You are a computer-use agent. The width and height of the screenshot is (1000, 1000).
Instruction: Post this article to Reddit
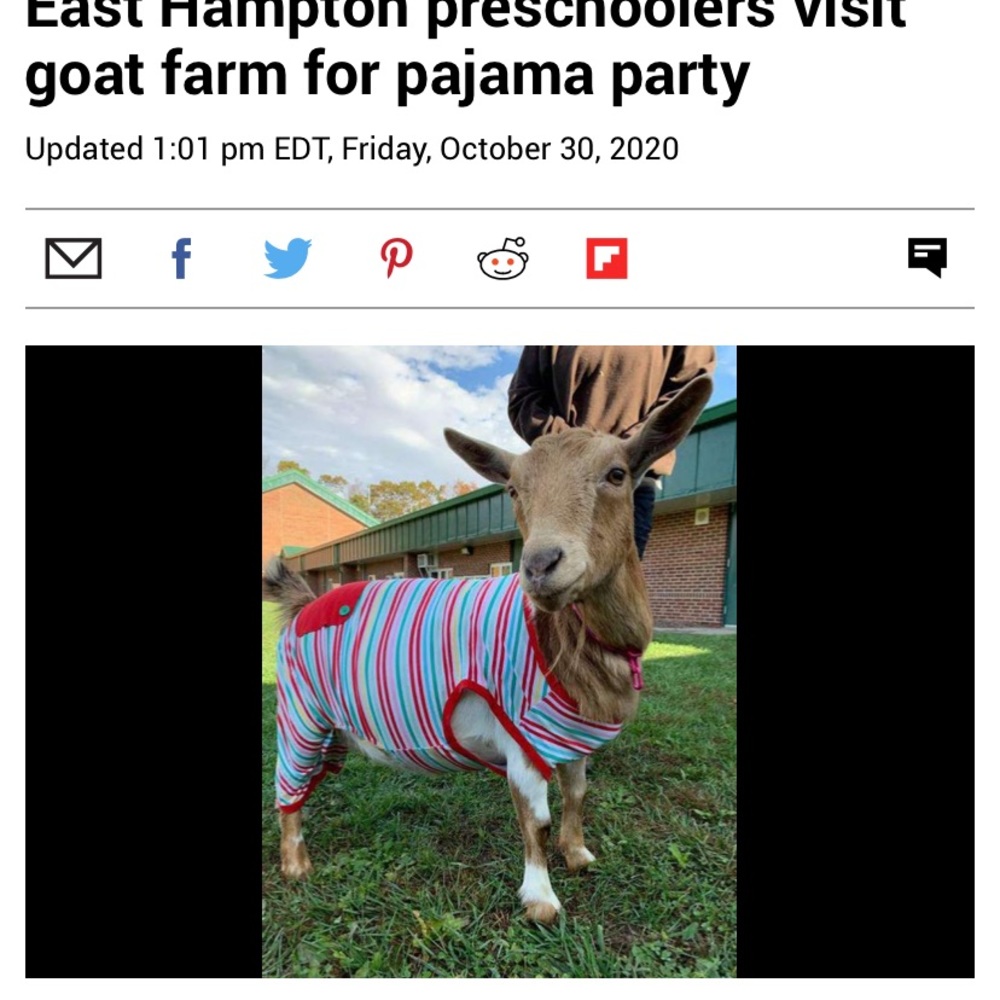click(x=502, y=258)
